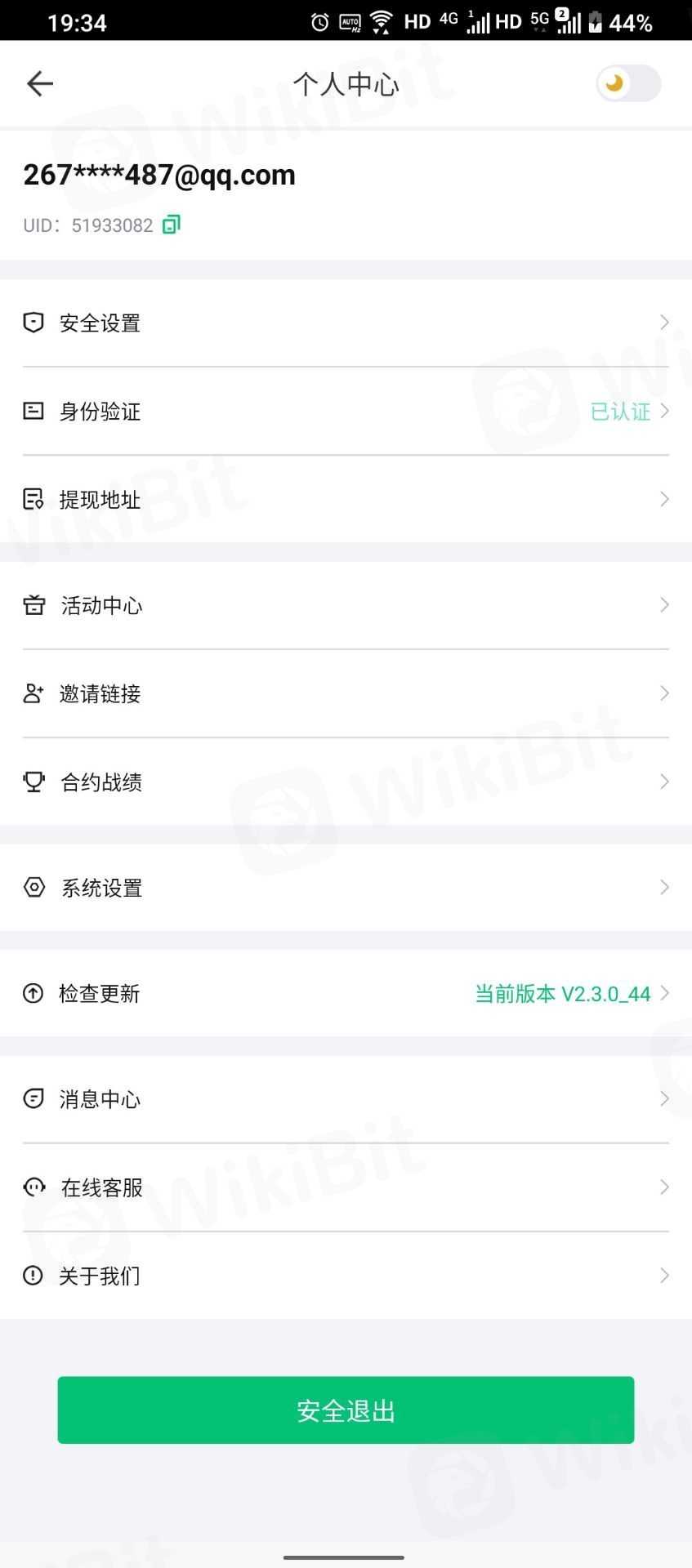The height and width of the screenshot is (1568, 692).
Task: Open 安全设置 security settings
Action: click(x=346, y=323)
